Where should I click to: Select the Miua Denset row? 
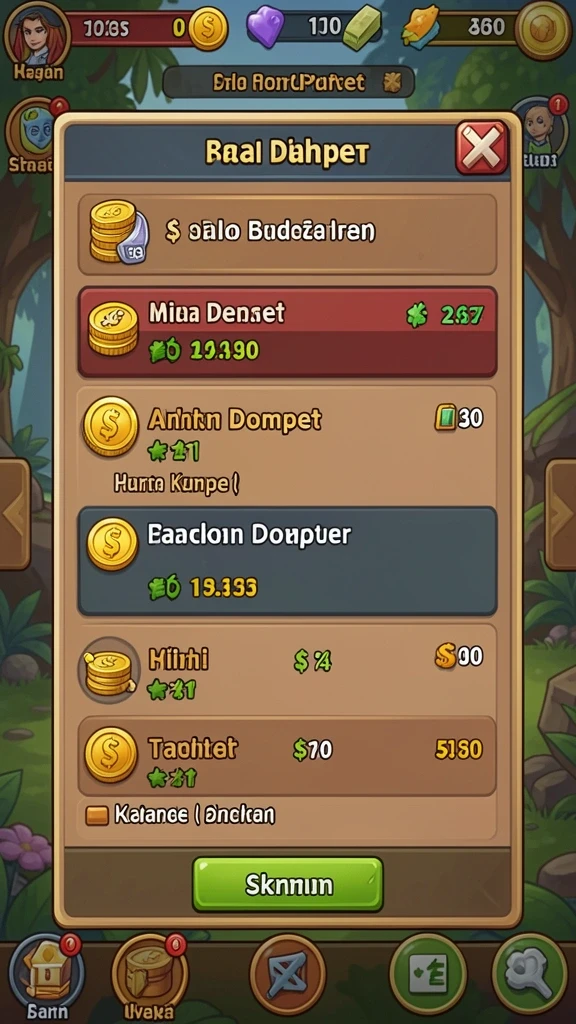click(x=287, y=332)
